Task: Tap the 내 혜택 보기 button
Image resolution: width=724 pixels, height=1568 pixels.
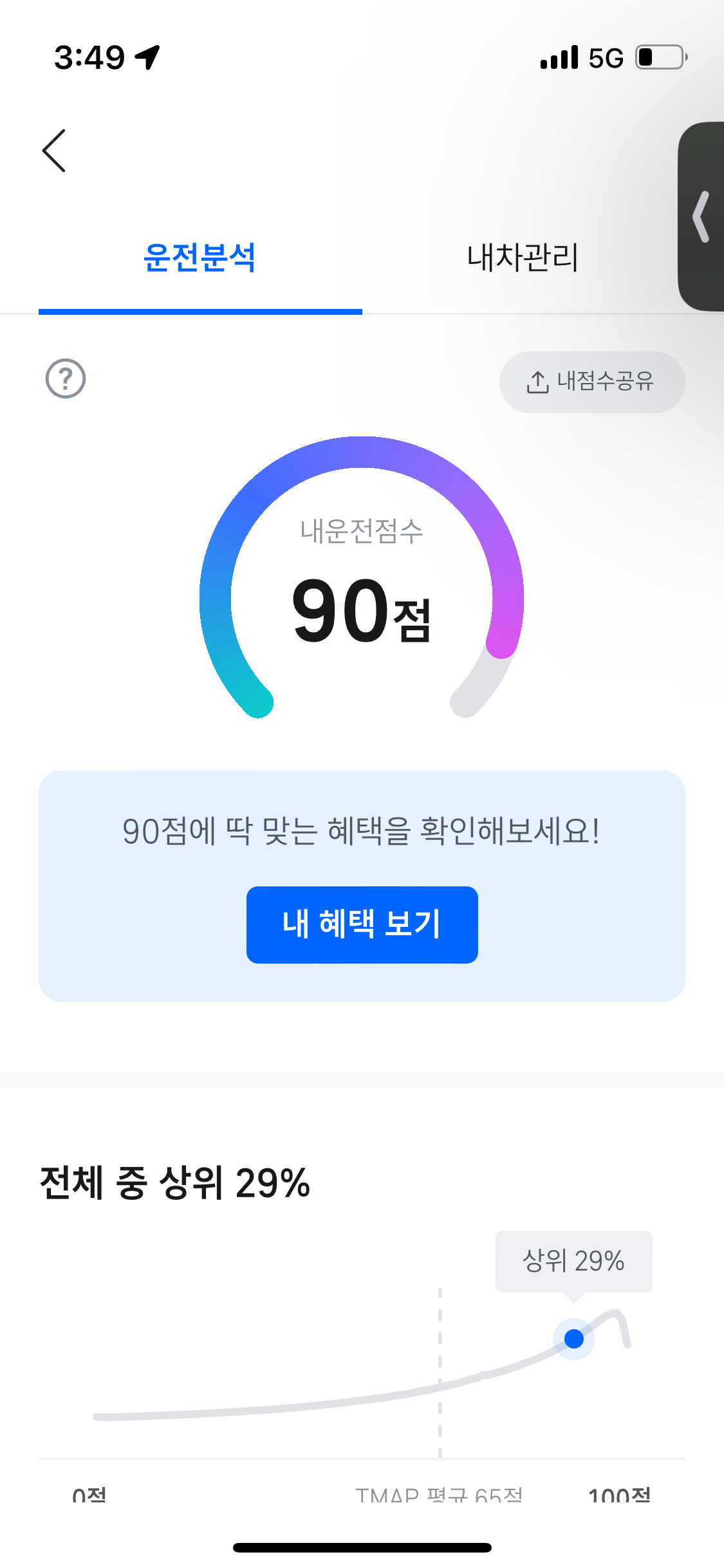Action: tap(362, 925)
